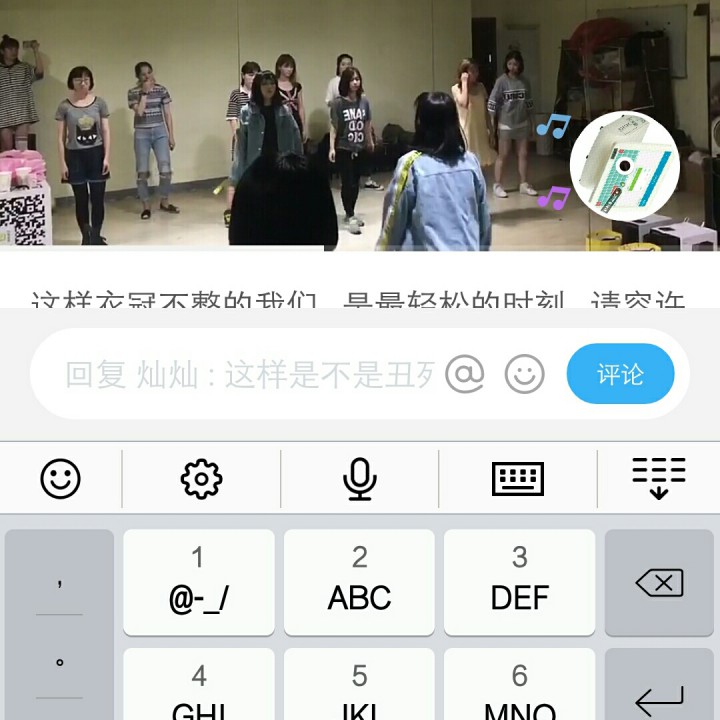
Task: Open keyboard emoticon panel
Action: tap(60, 479)
